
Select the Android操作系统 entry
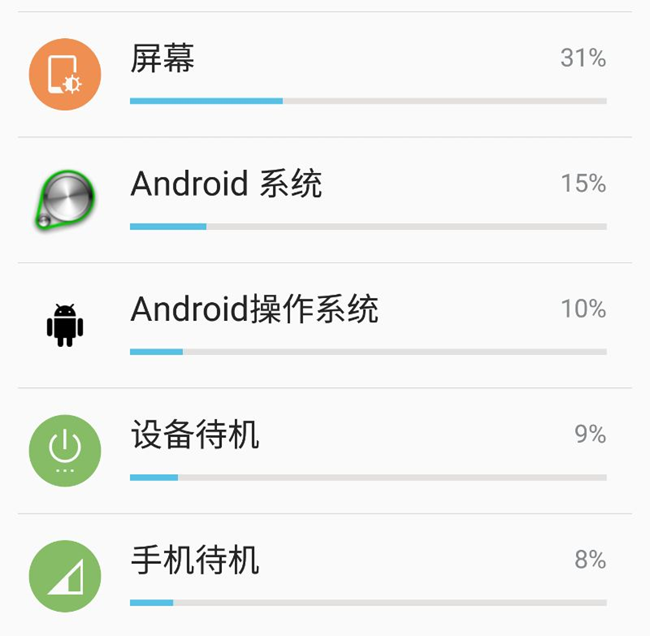click(x=325, y=325)
